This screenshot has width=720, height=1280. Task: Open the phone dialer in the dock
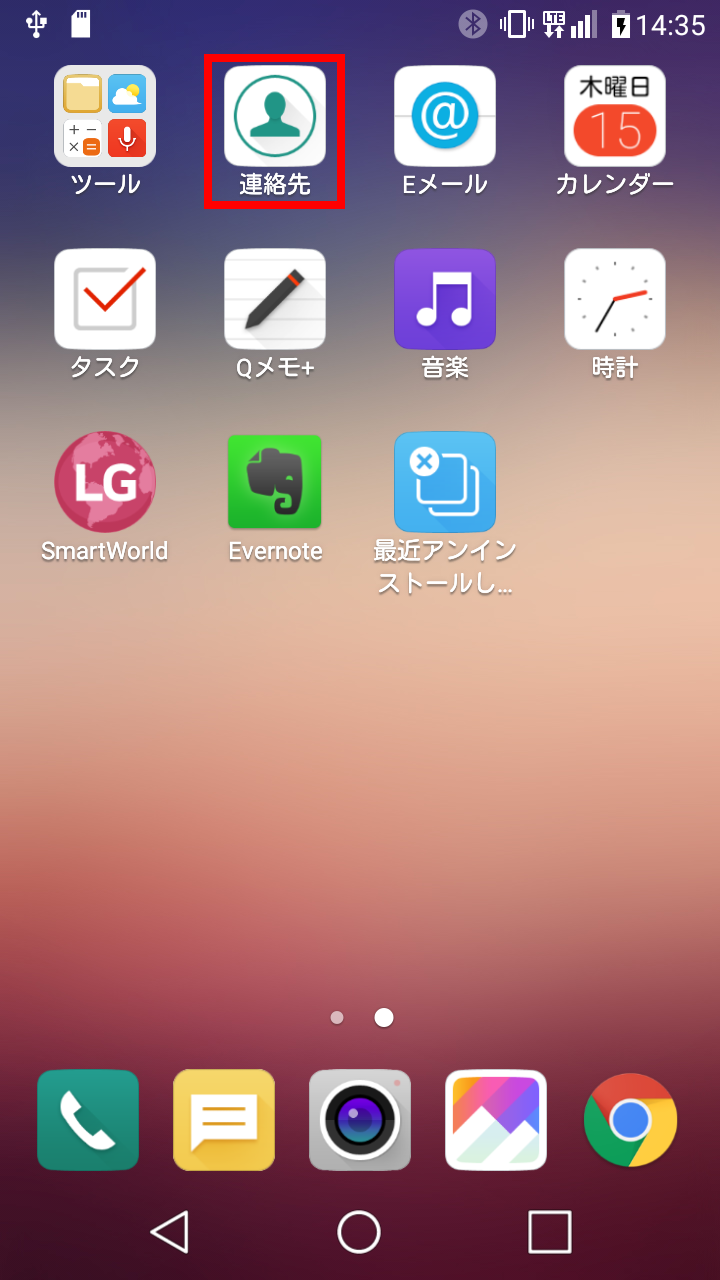coord(88,1120)
